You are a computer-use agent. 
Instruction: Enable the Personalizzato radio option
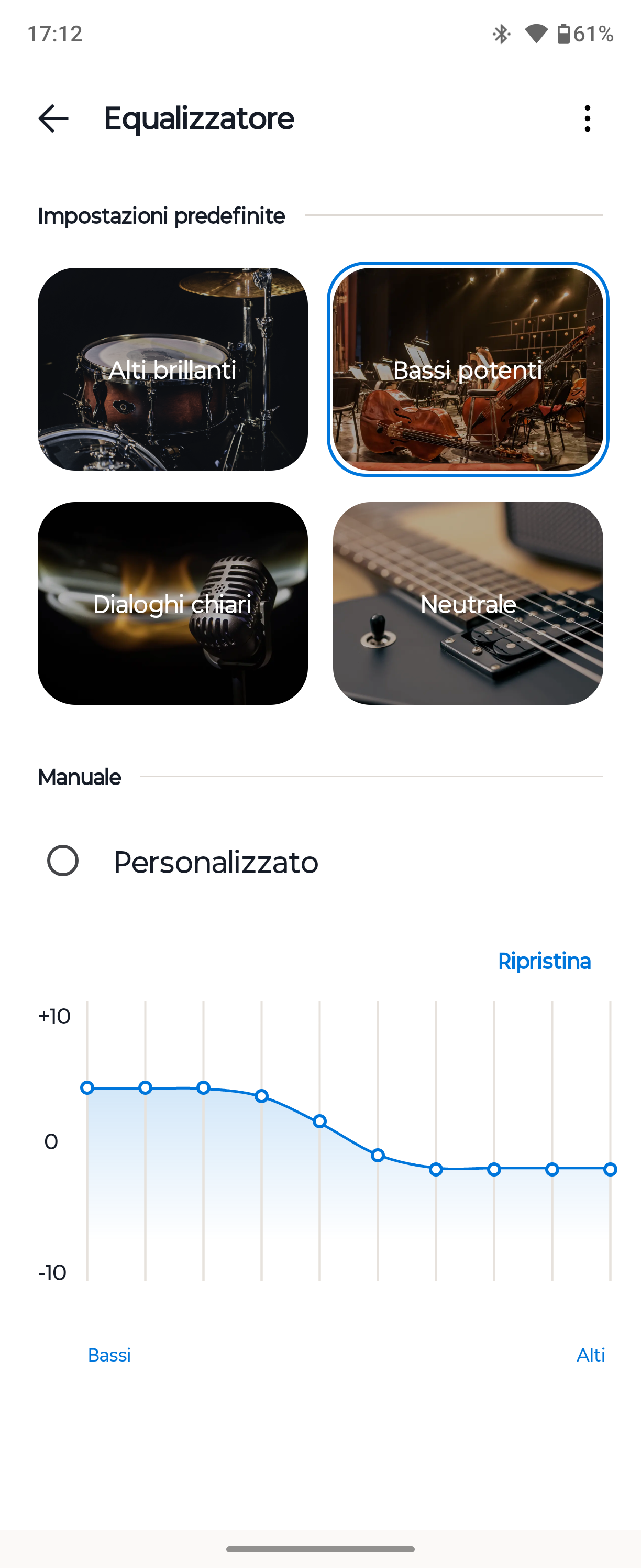[63, 861]
